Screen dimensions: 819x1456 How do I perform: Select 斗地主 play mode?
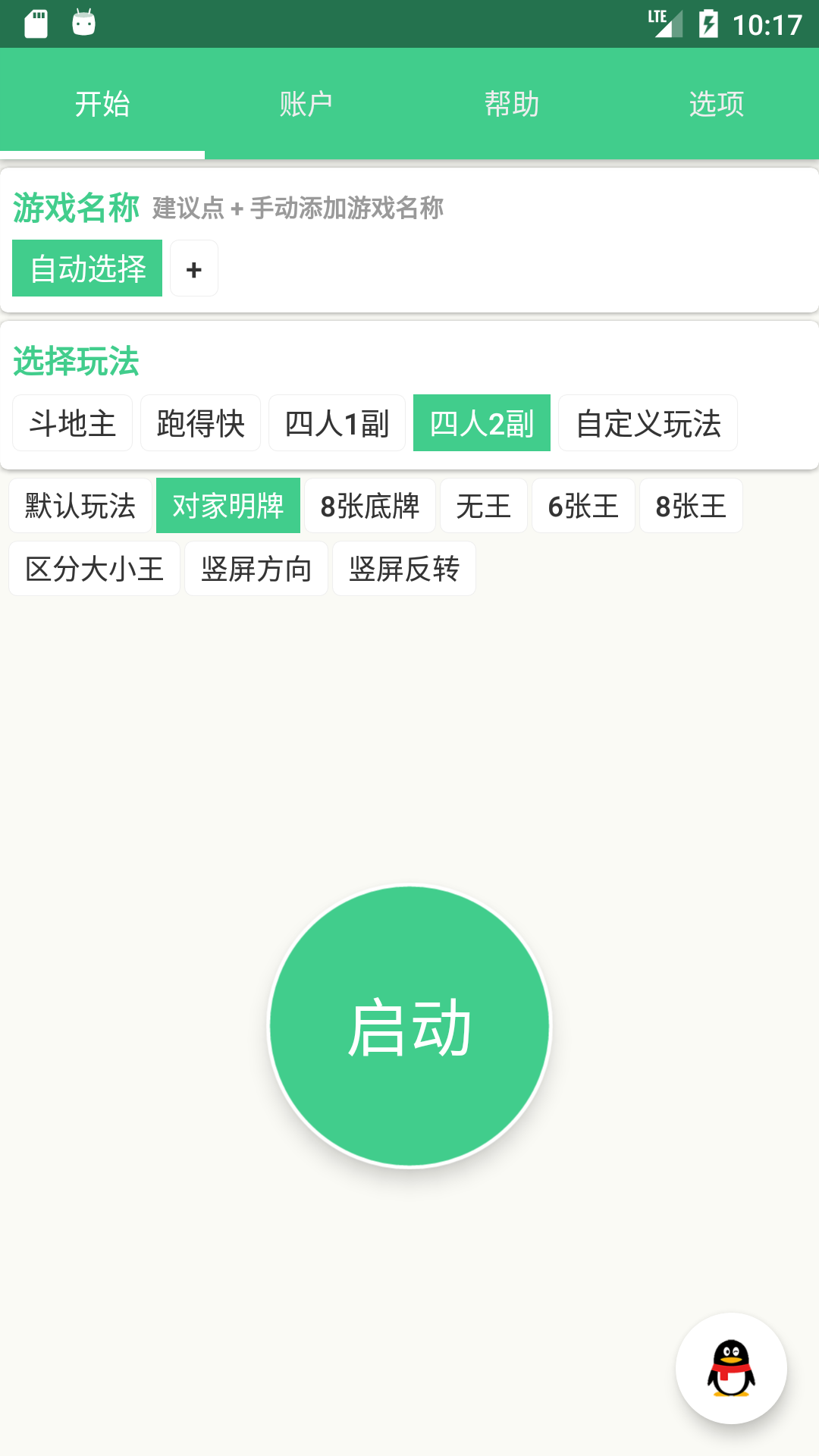(x=72, y=424)
